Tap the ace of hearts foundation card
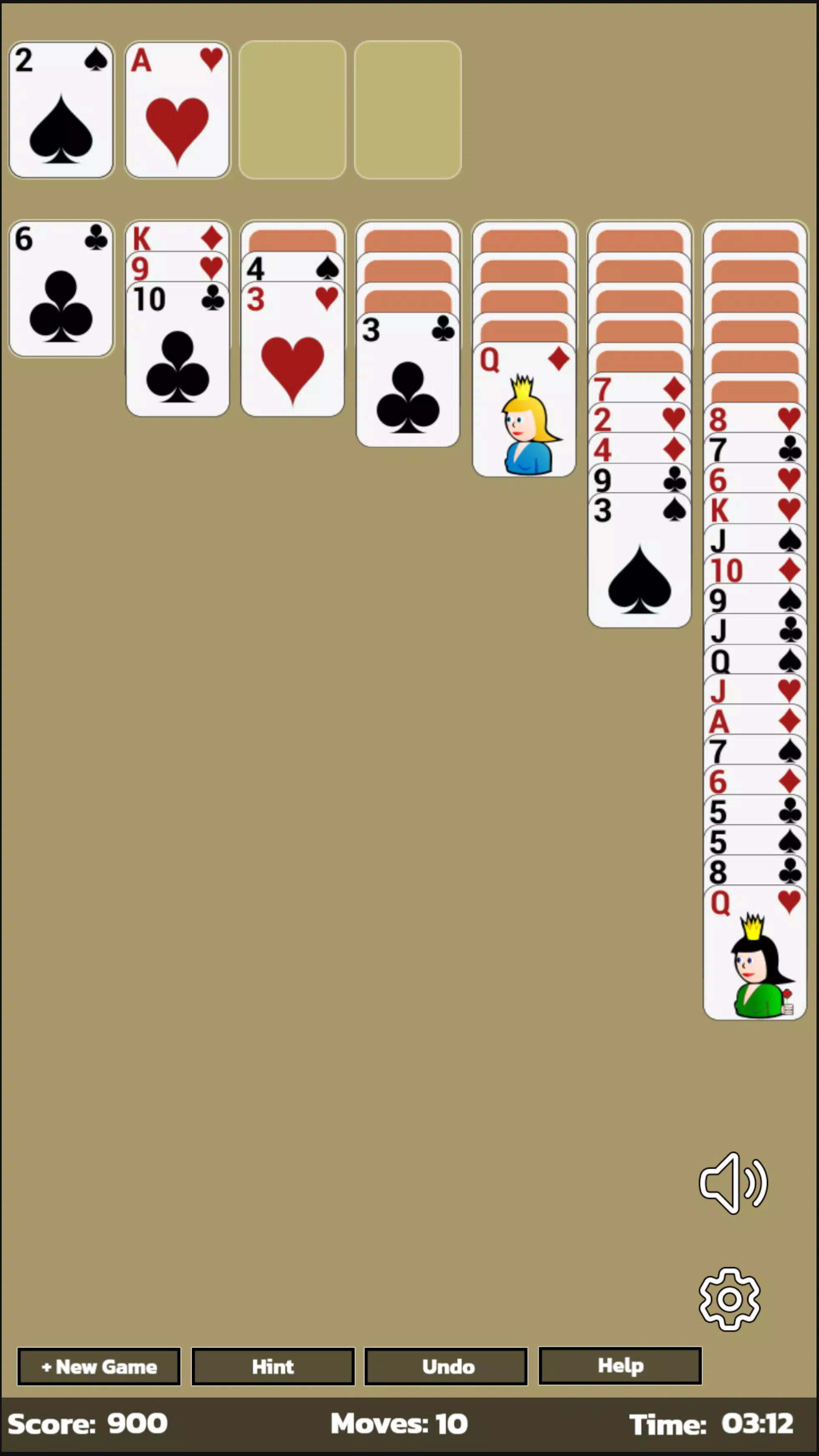 pyautogui.click(x=177, y=110)
